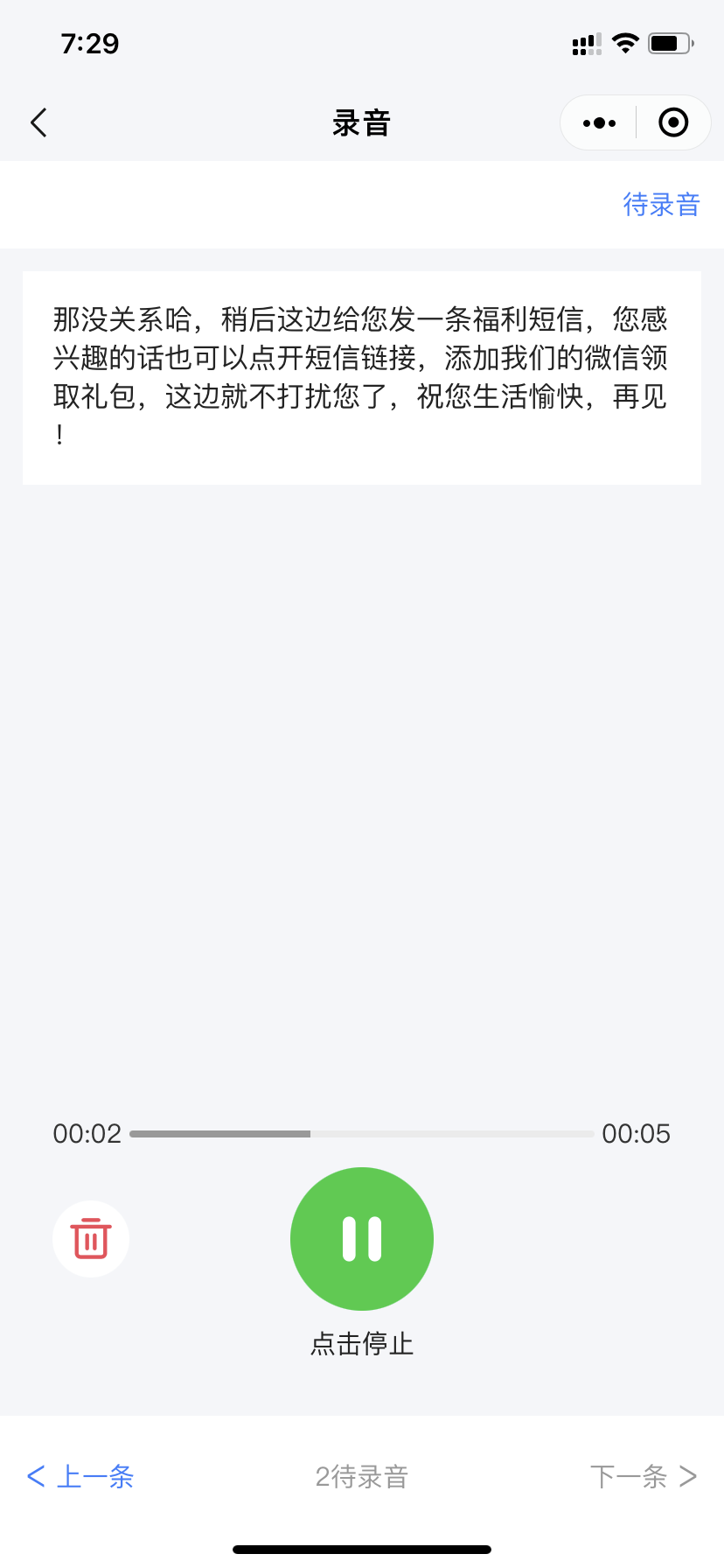
Task: Go back from the 录音 screen
Action: coord(38,123)
